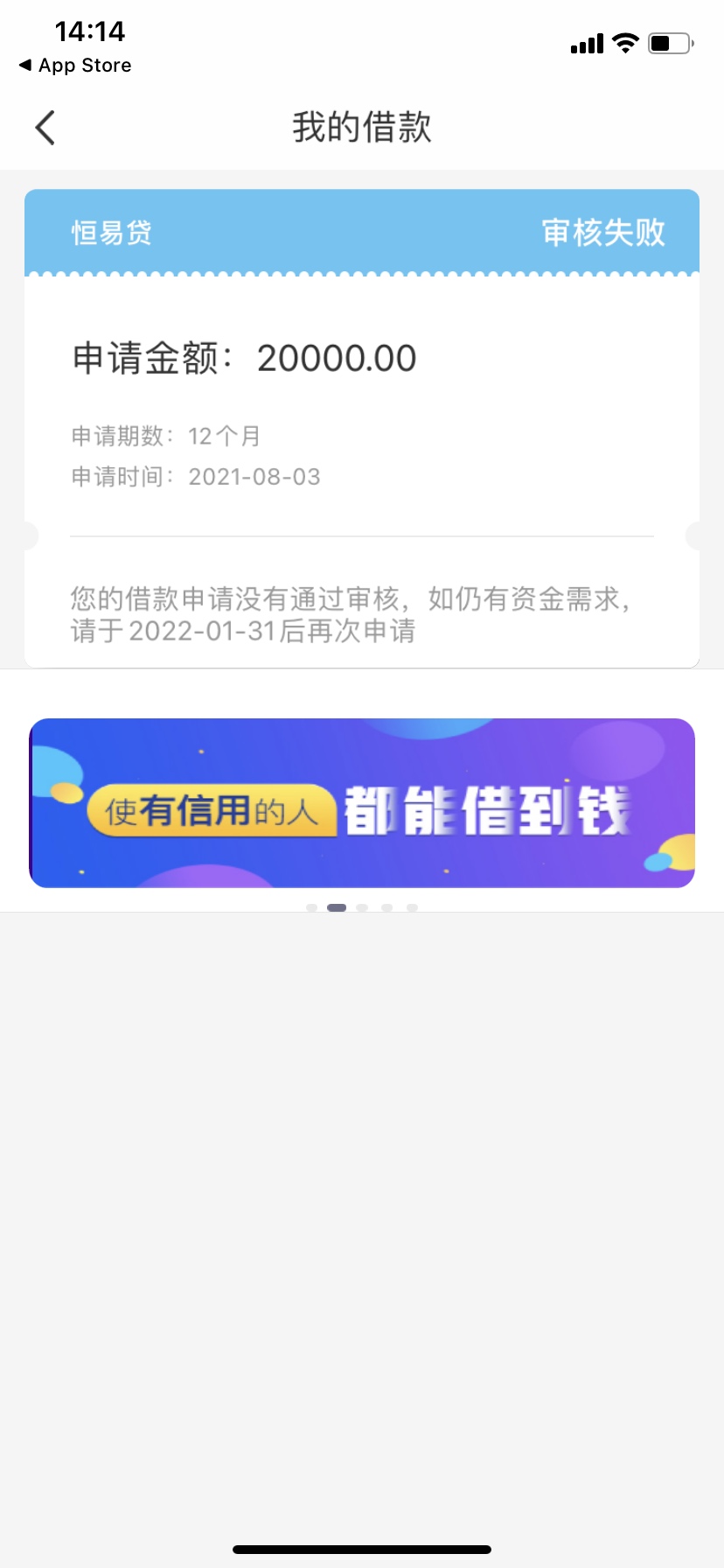Return to App Store via status bar

coord(75,66)
